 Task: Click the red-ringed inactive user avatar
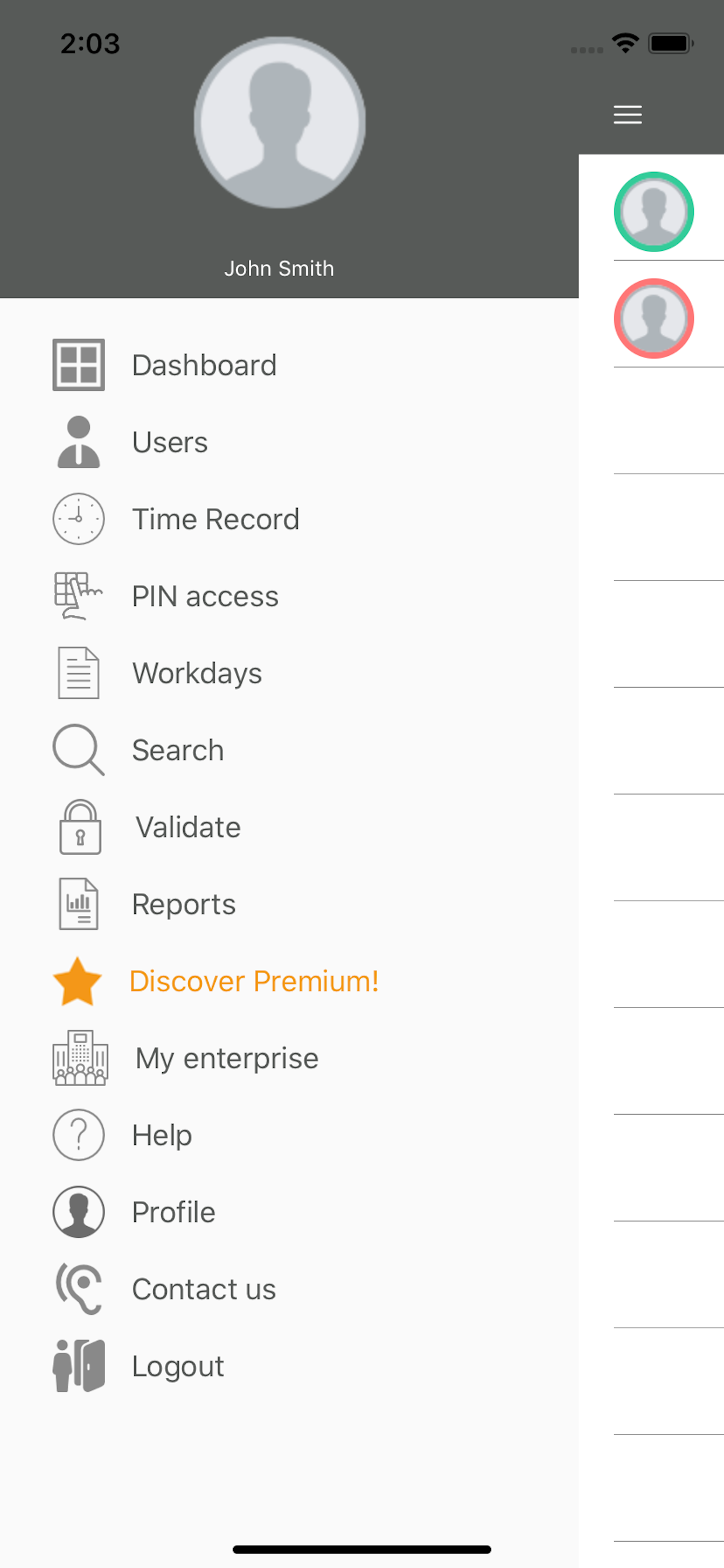(654, 319)
